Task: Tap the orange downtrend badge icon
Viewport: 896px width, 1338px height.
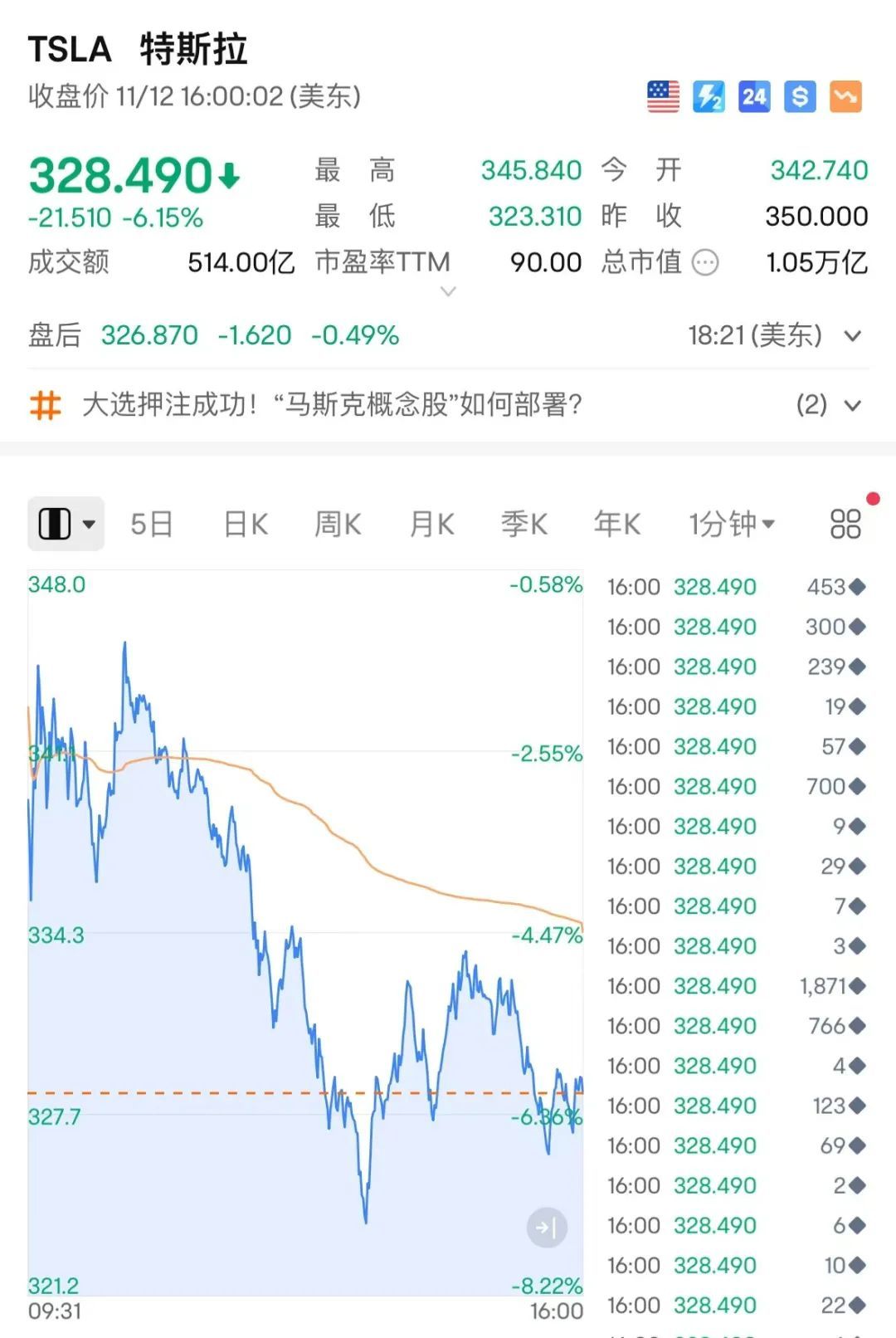Action: pos(845,97)
